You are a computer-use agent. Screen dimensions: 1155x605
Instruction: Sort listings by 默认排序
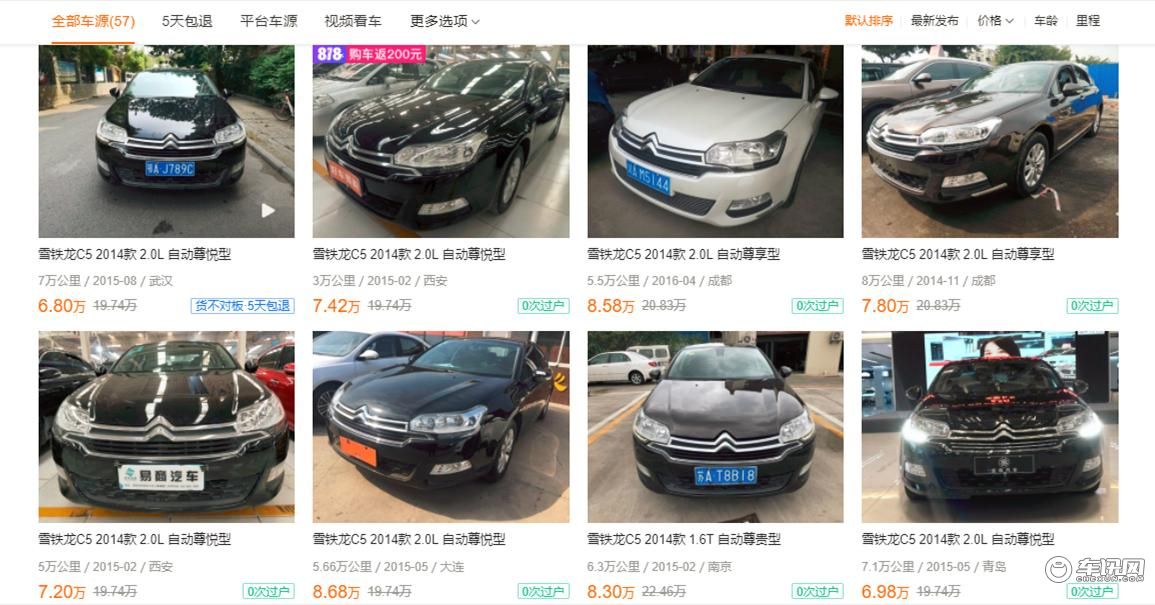pyautogui.click(x=868, y=21)
